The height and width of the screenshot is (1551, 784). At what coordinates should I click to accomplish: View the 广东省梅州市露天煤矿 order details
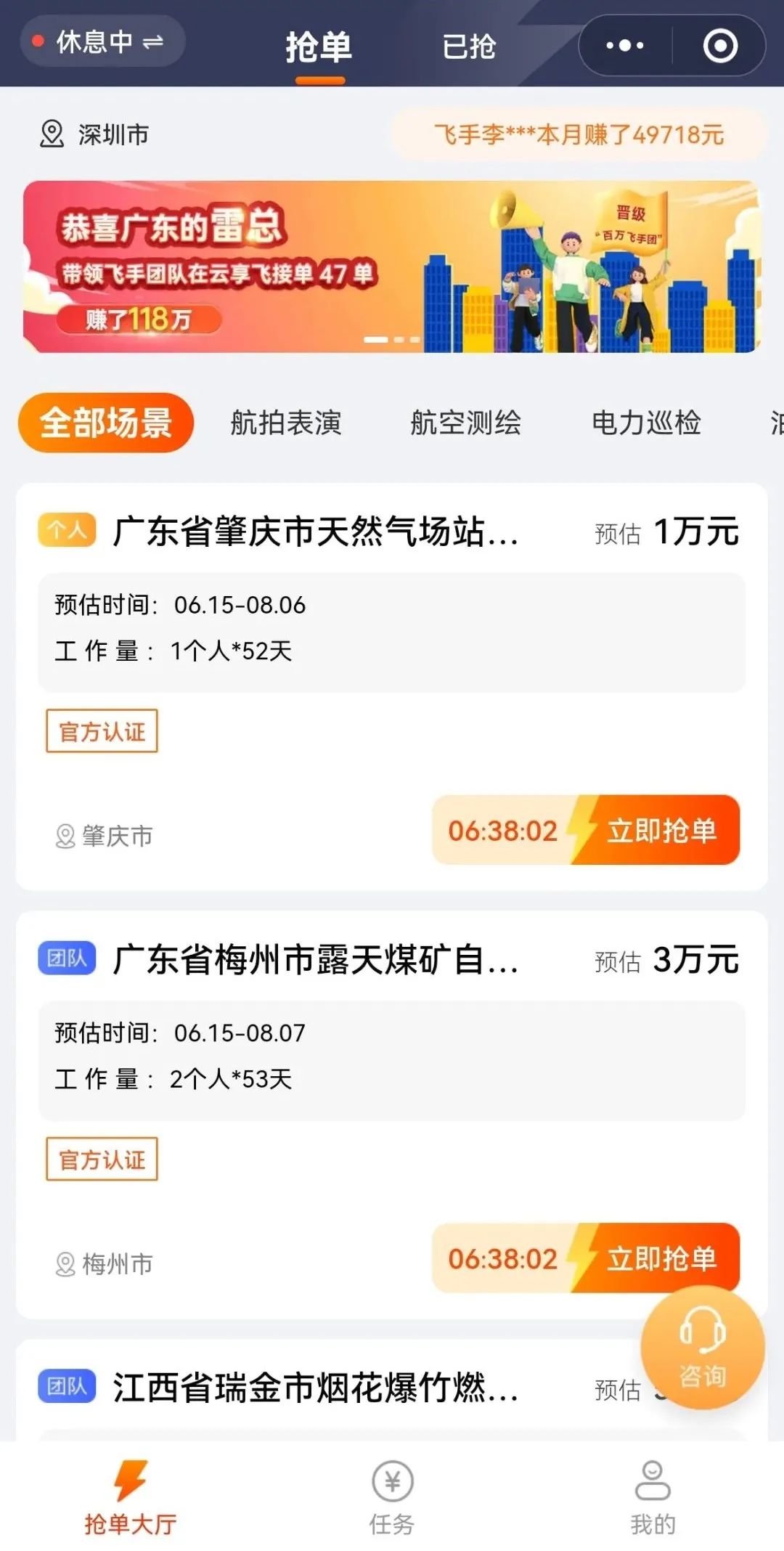(x=316, y=959)
